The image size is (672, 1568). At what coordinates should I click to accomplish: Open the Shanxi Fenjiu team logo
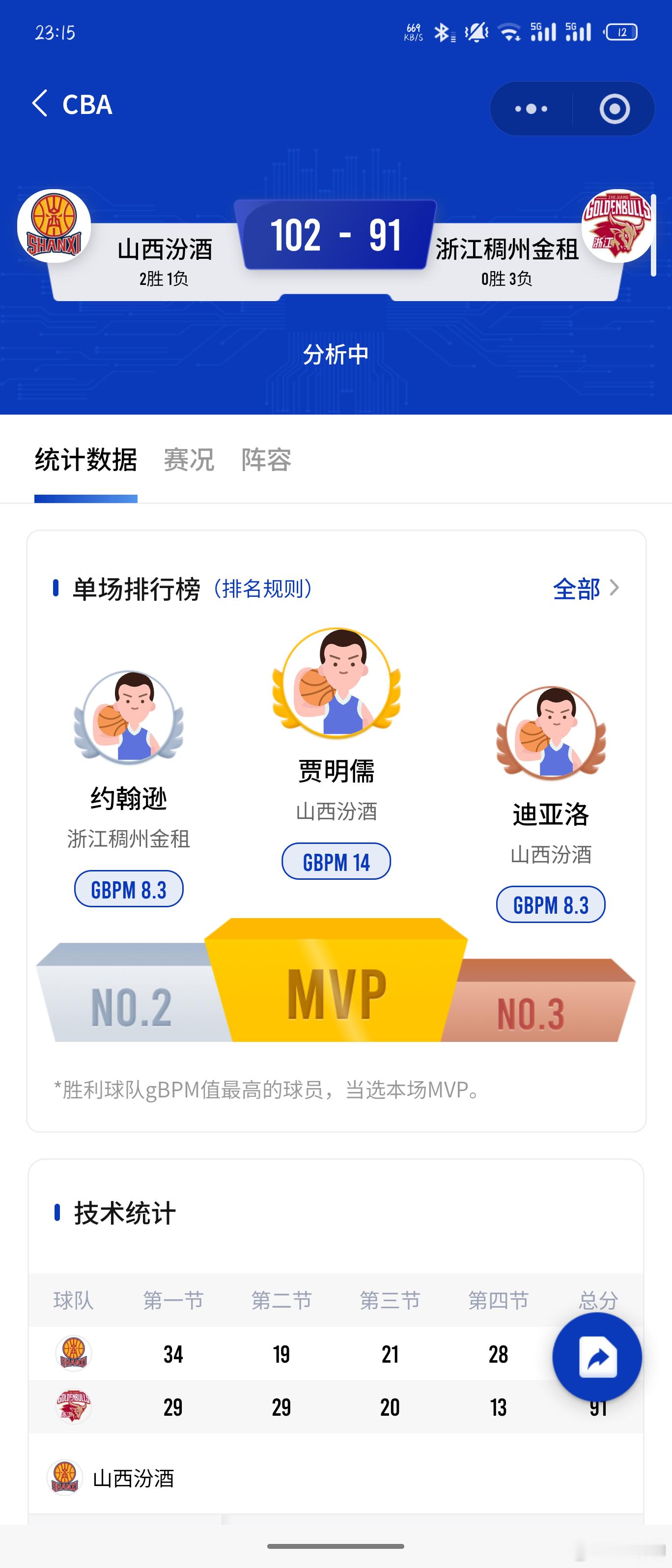click(56, 226)
